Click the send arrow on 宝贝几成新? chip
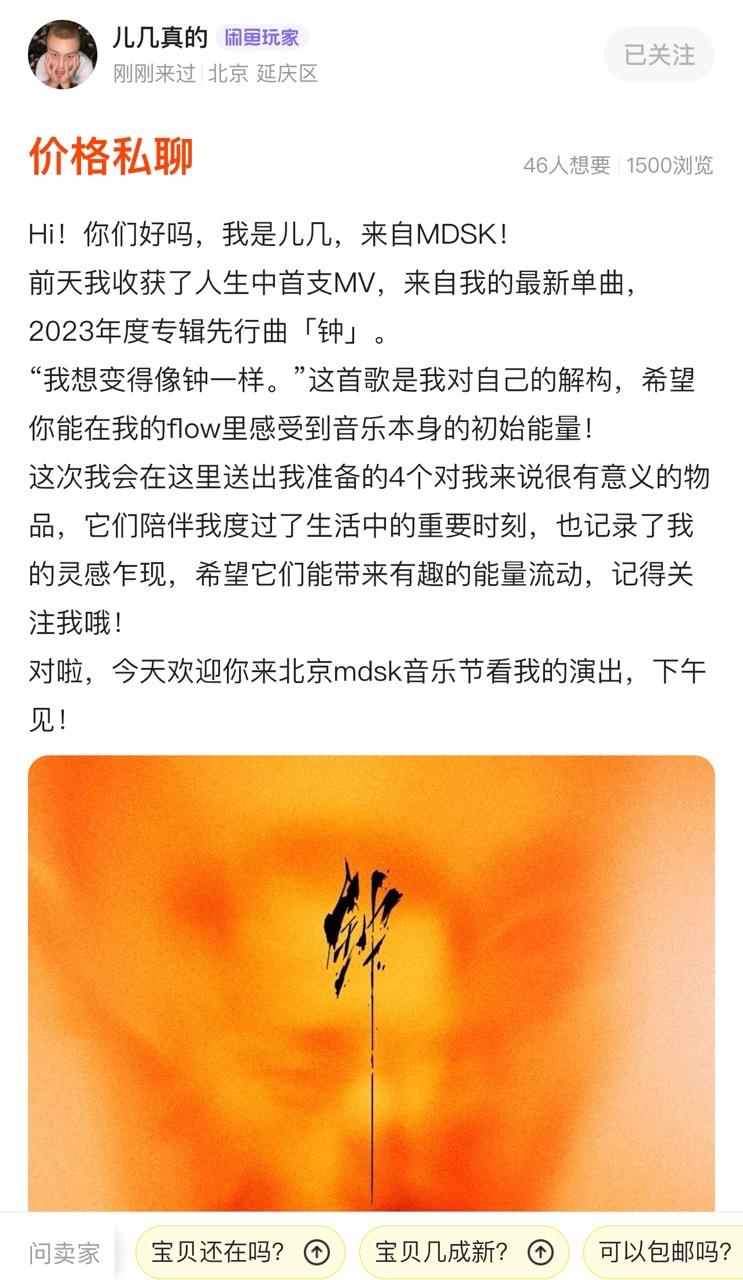 click(x=541, y=1251)
